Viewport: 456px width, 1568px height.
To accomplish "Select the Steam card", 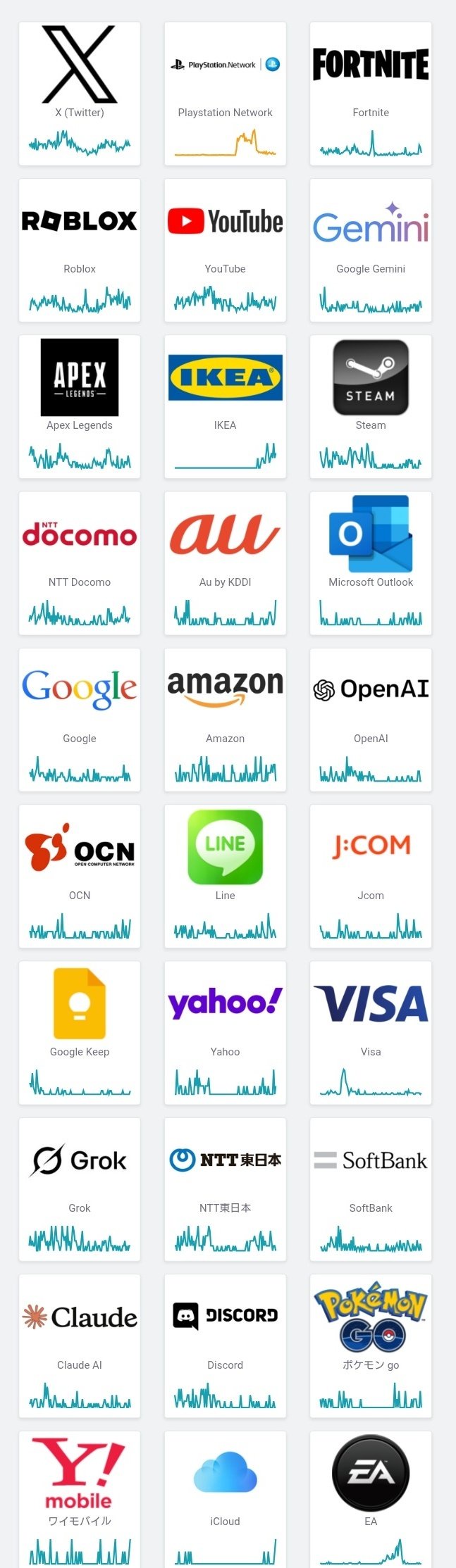I will coord(371,406).
